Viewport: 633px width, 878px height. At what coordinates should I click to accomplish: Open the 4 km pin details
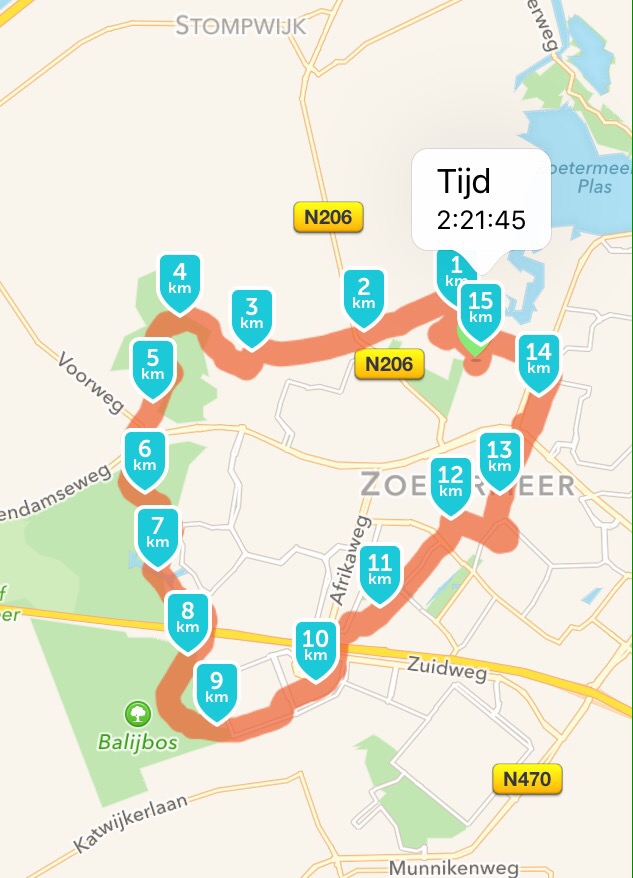180,278
